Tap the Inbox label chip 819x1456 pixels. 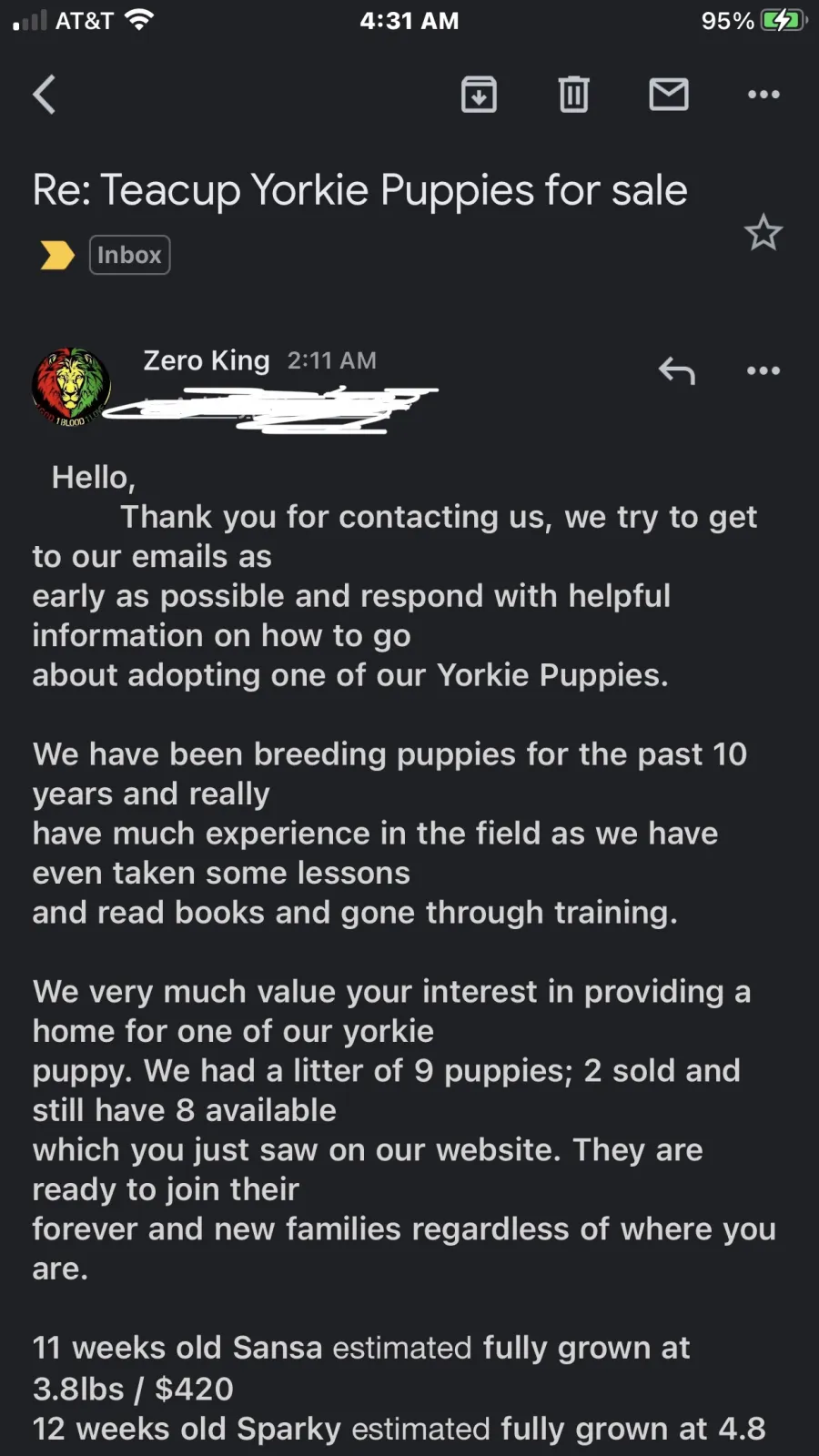129,255
